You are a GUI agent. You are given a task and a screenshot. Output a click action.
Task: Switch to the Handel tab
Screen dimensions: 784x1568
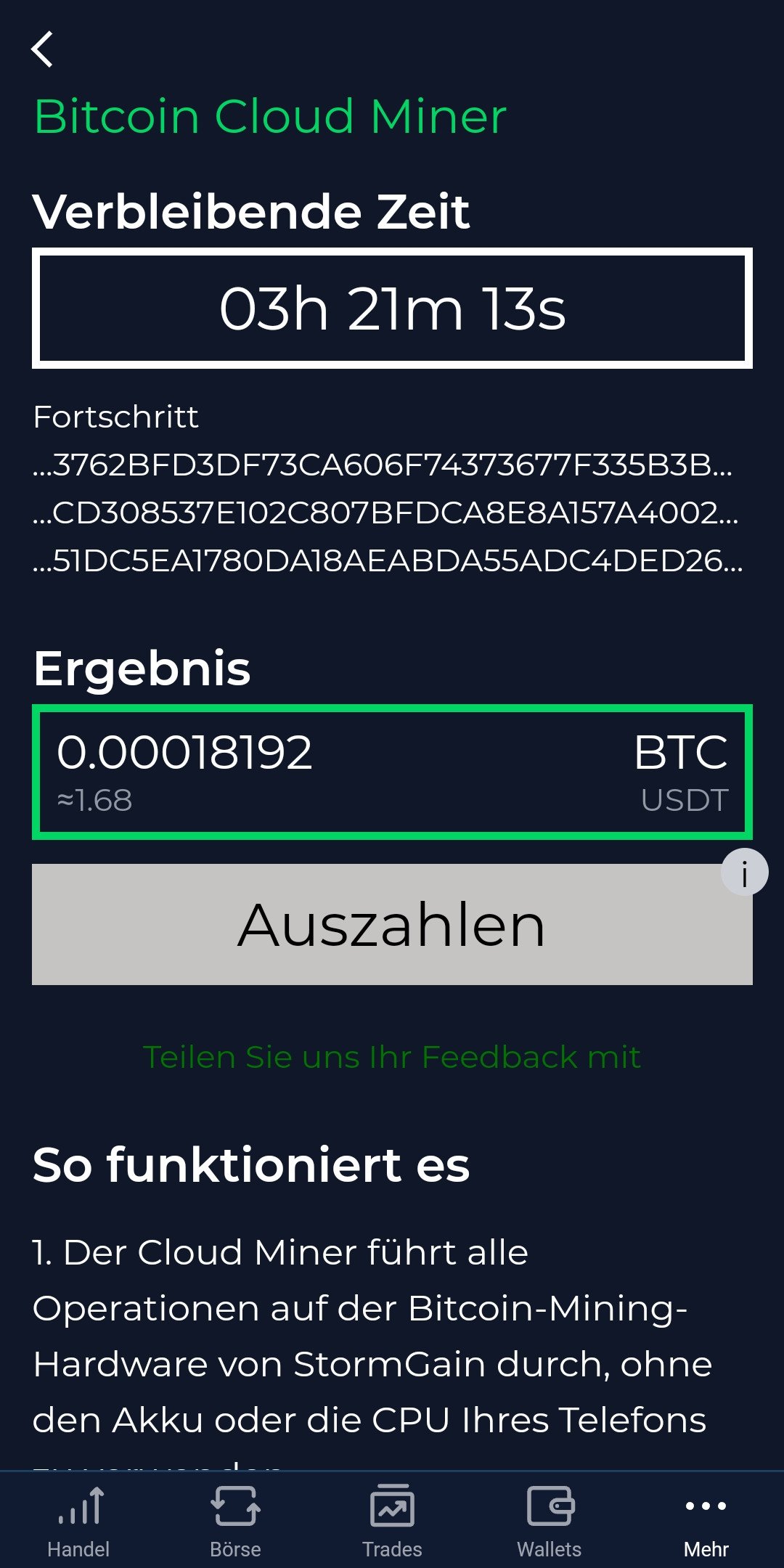(78, 1521)
